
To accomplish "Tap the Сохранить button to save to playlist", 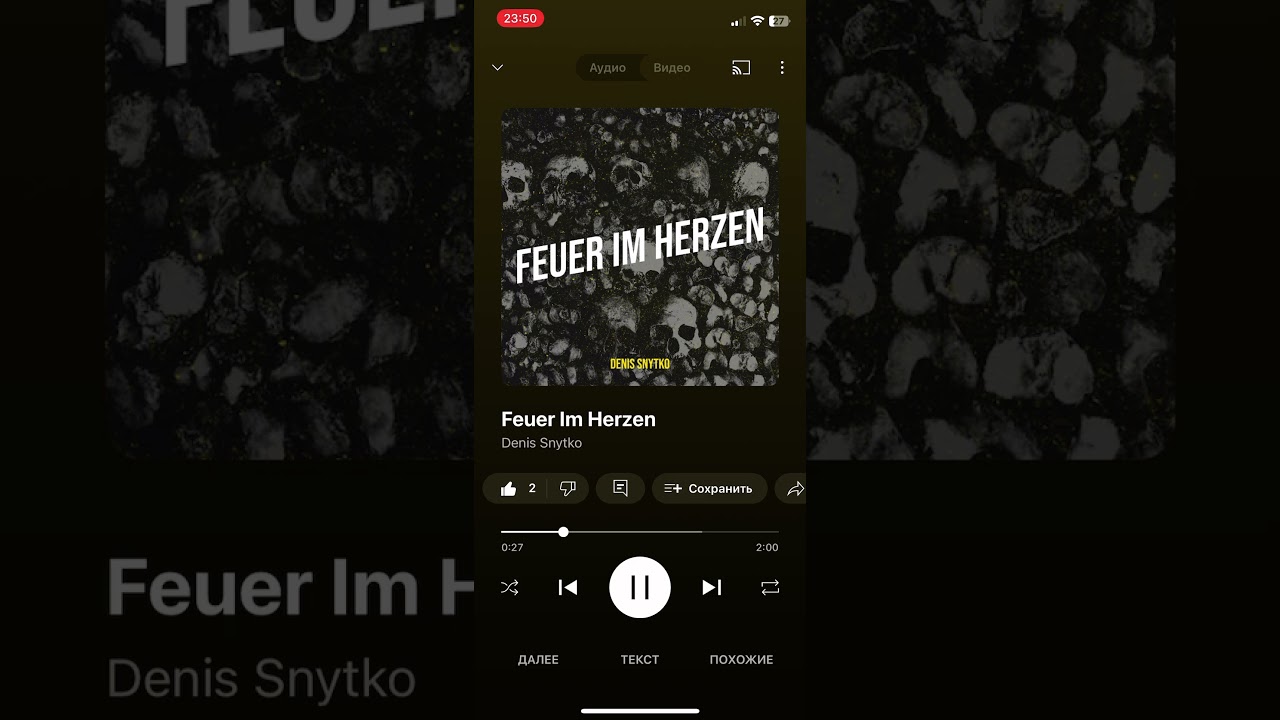I will 709,489.
